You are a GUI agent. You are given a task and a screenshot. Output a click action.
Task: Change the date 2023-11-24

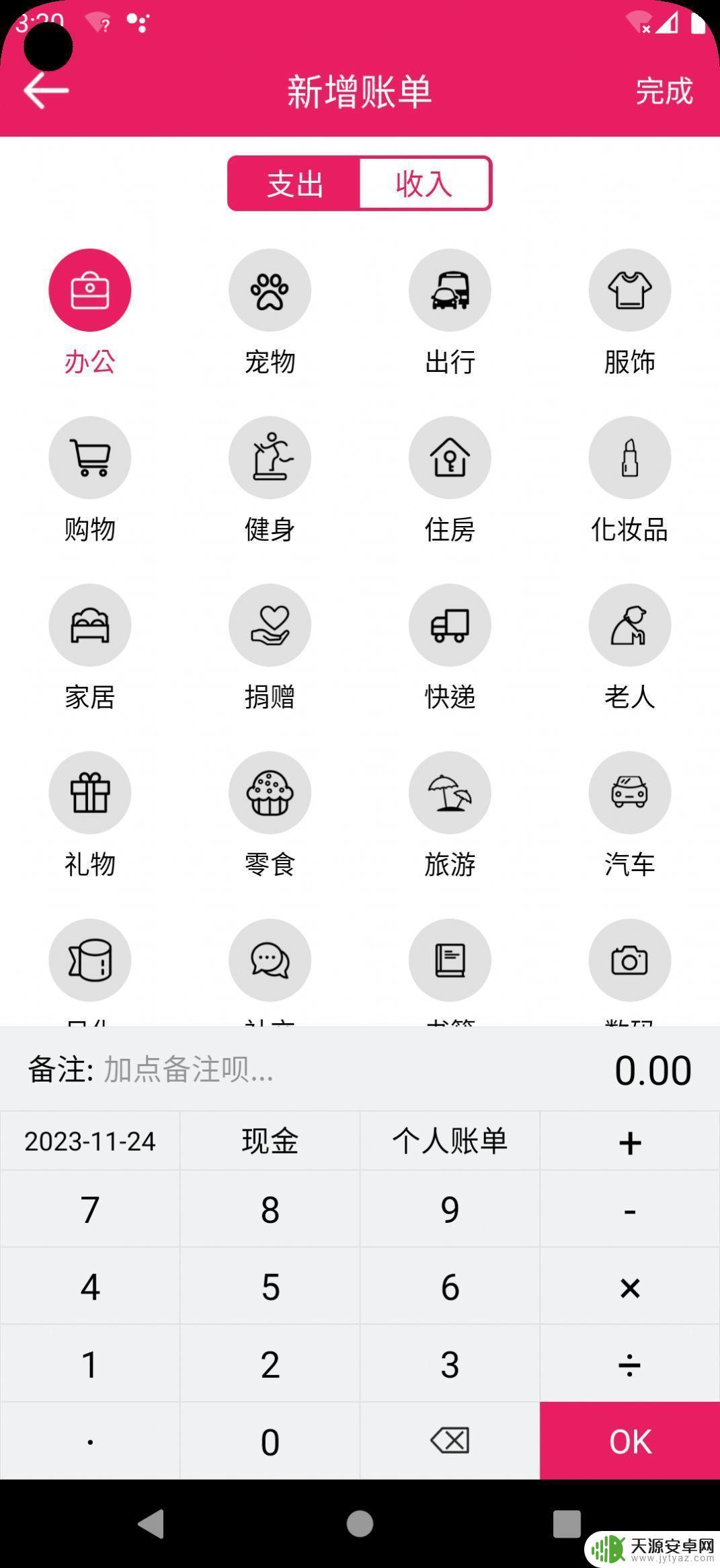[90, 1141]
